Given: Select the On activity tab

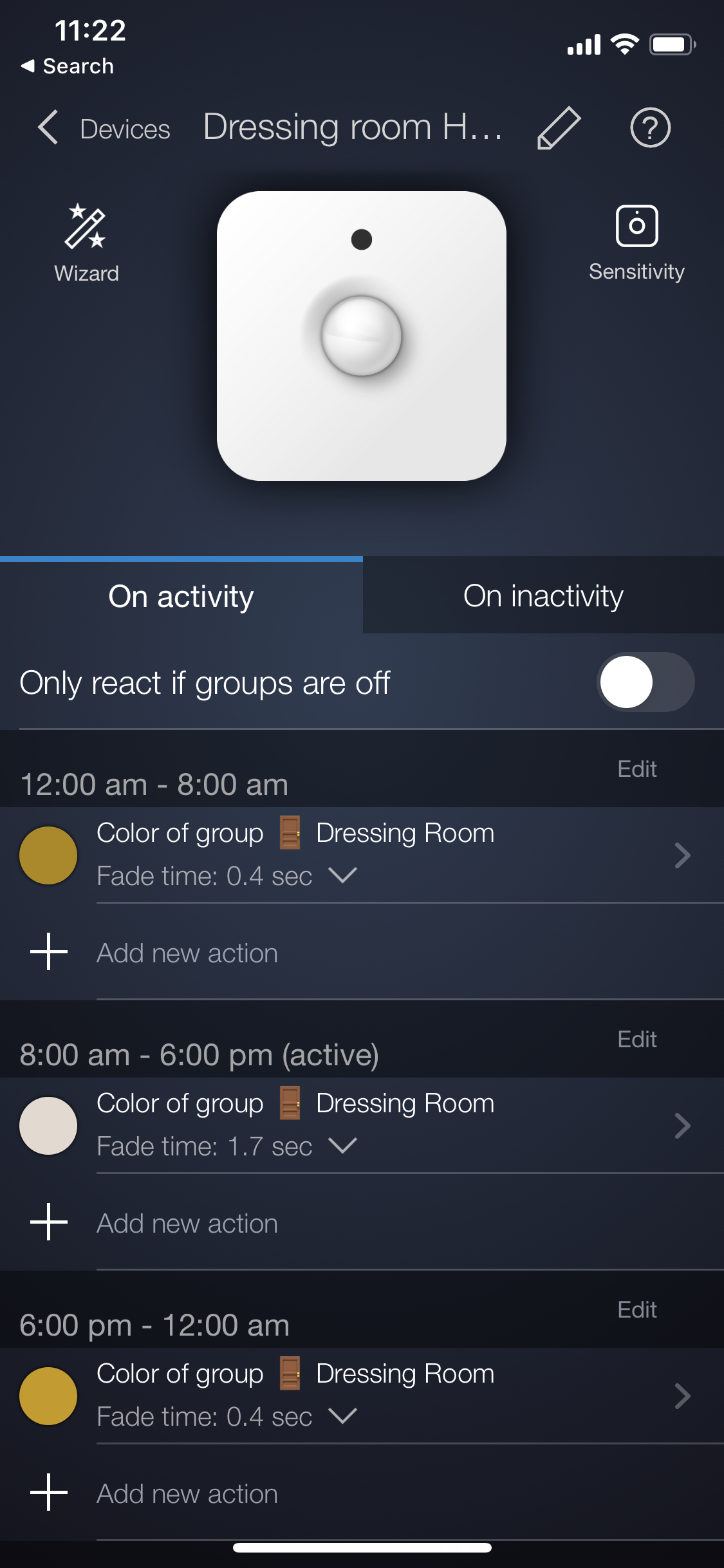Looking at the screenshot, I should (181, 595).
